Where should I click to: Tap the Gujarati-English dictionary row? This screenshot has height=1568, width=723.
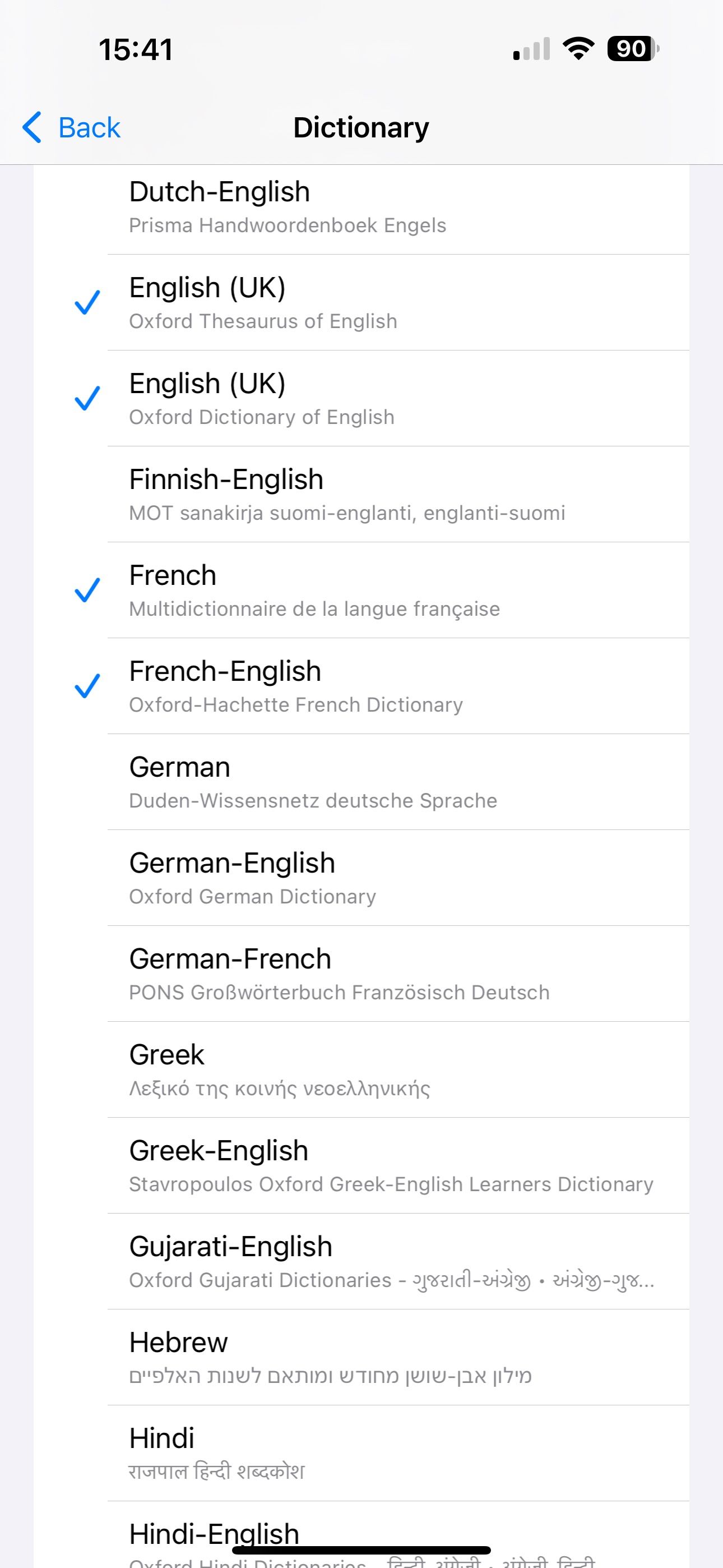361,1261
